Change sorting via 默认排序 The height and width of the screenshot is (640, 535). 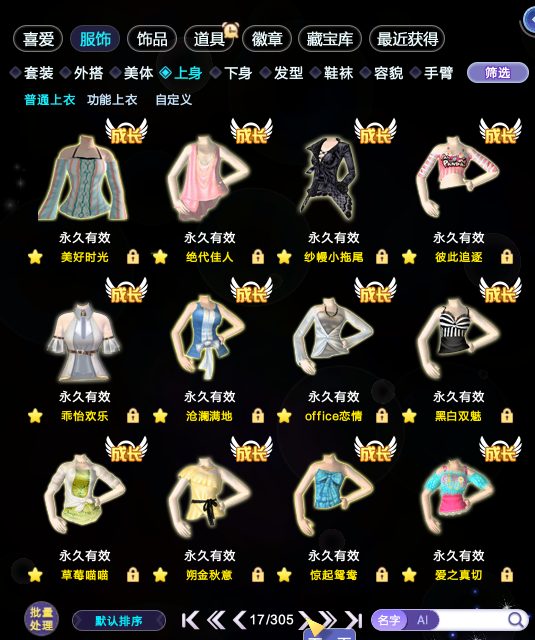tap(119, 621)
